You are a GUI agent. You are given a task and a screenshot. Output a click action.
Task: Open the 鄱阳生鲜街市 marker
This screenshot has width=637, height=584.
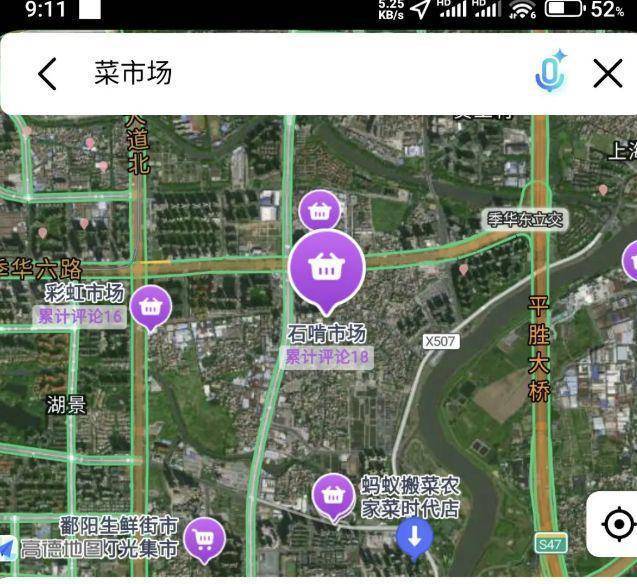(x=204, y=539)
